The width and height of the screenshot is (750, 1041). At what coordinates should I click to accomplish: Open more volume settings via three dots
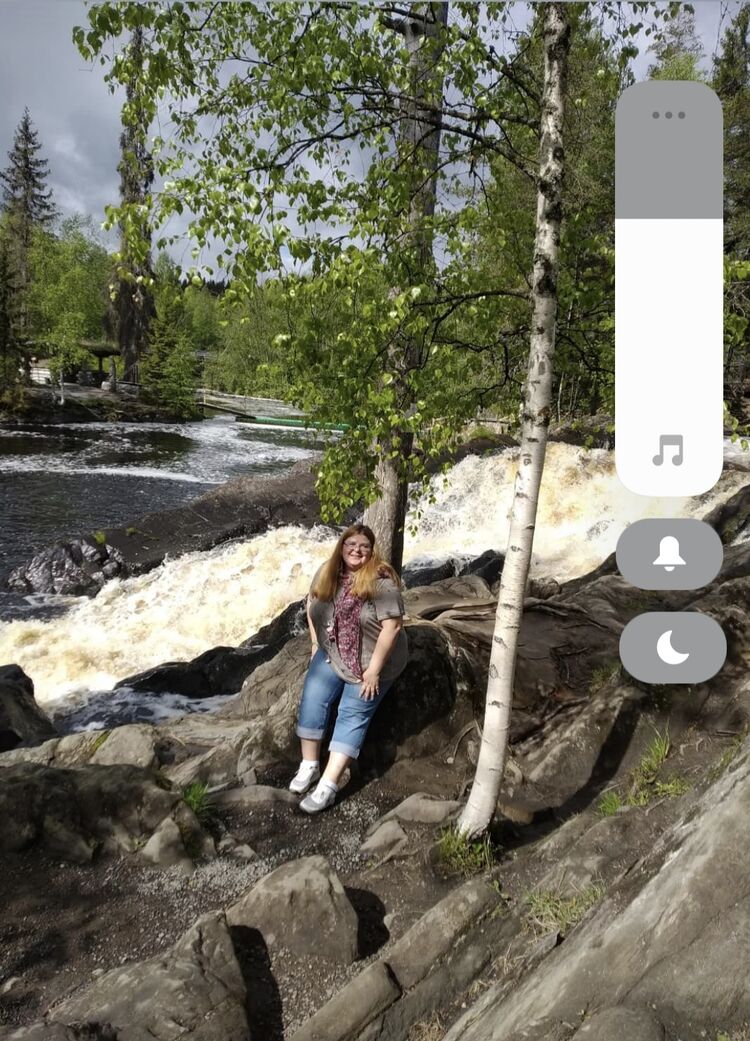pos(668,115)
